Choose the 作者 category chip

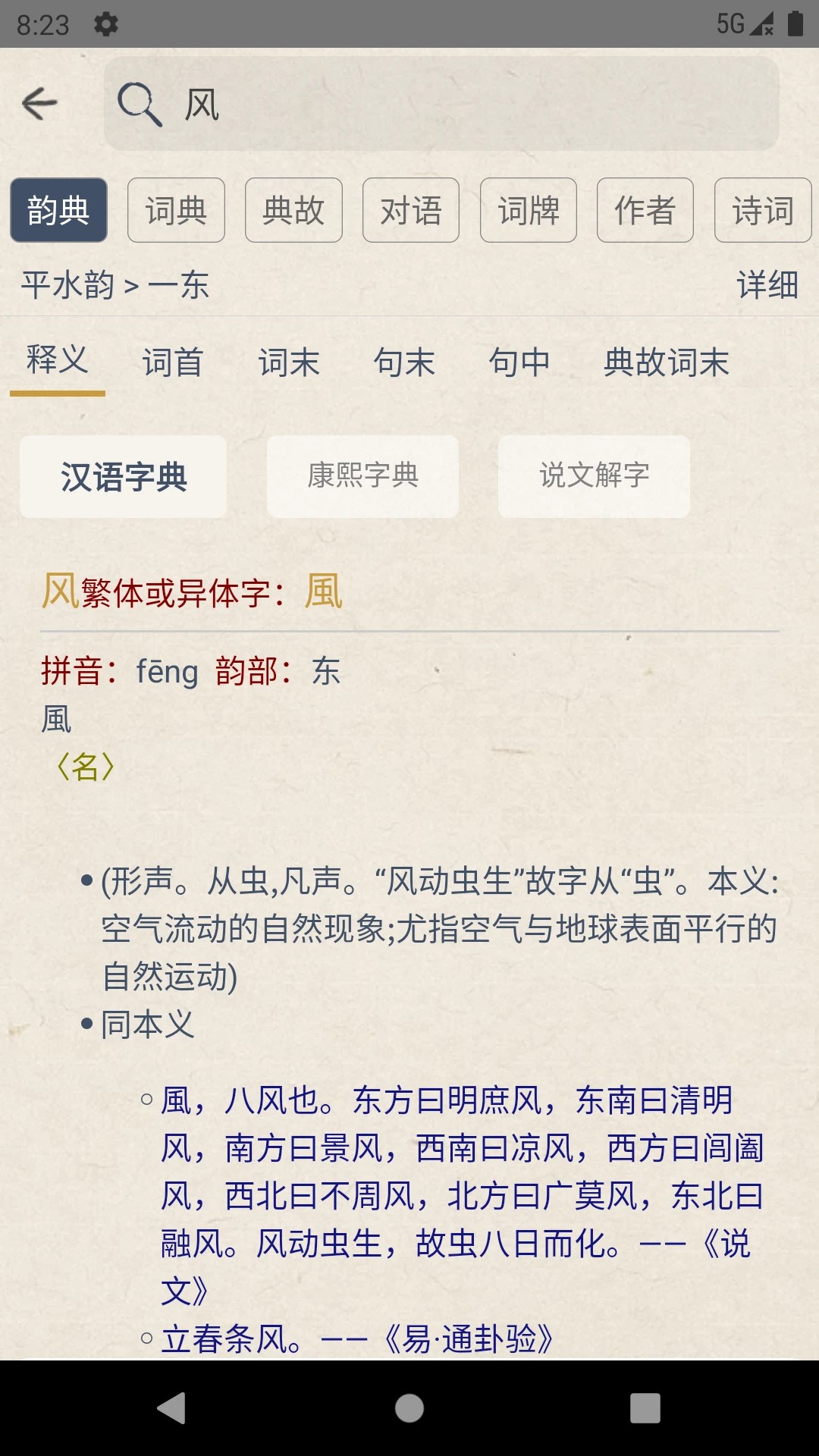click(645, 210)
